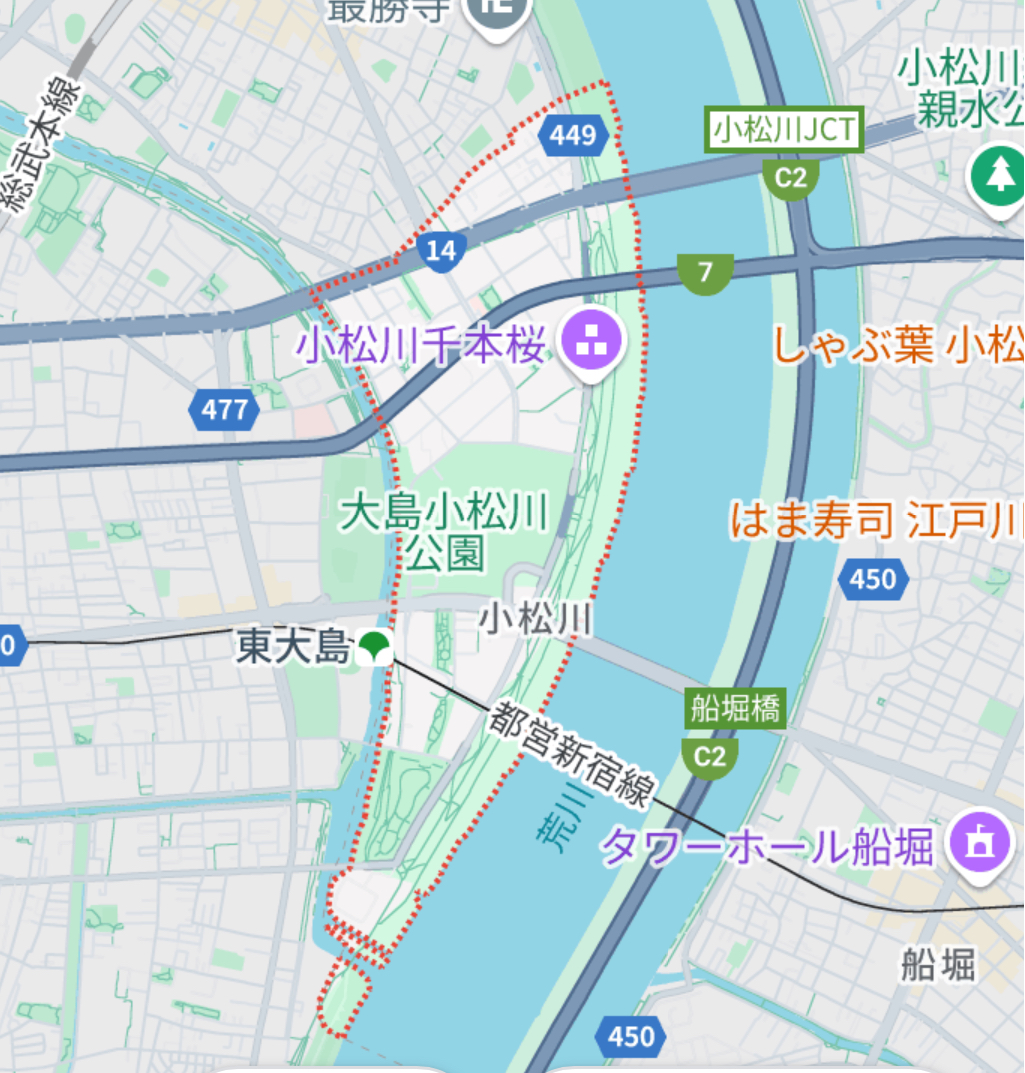Select the 小松川親水公園 park pin
Screen dimensions: 1025x1073
coord(997,173)
